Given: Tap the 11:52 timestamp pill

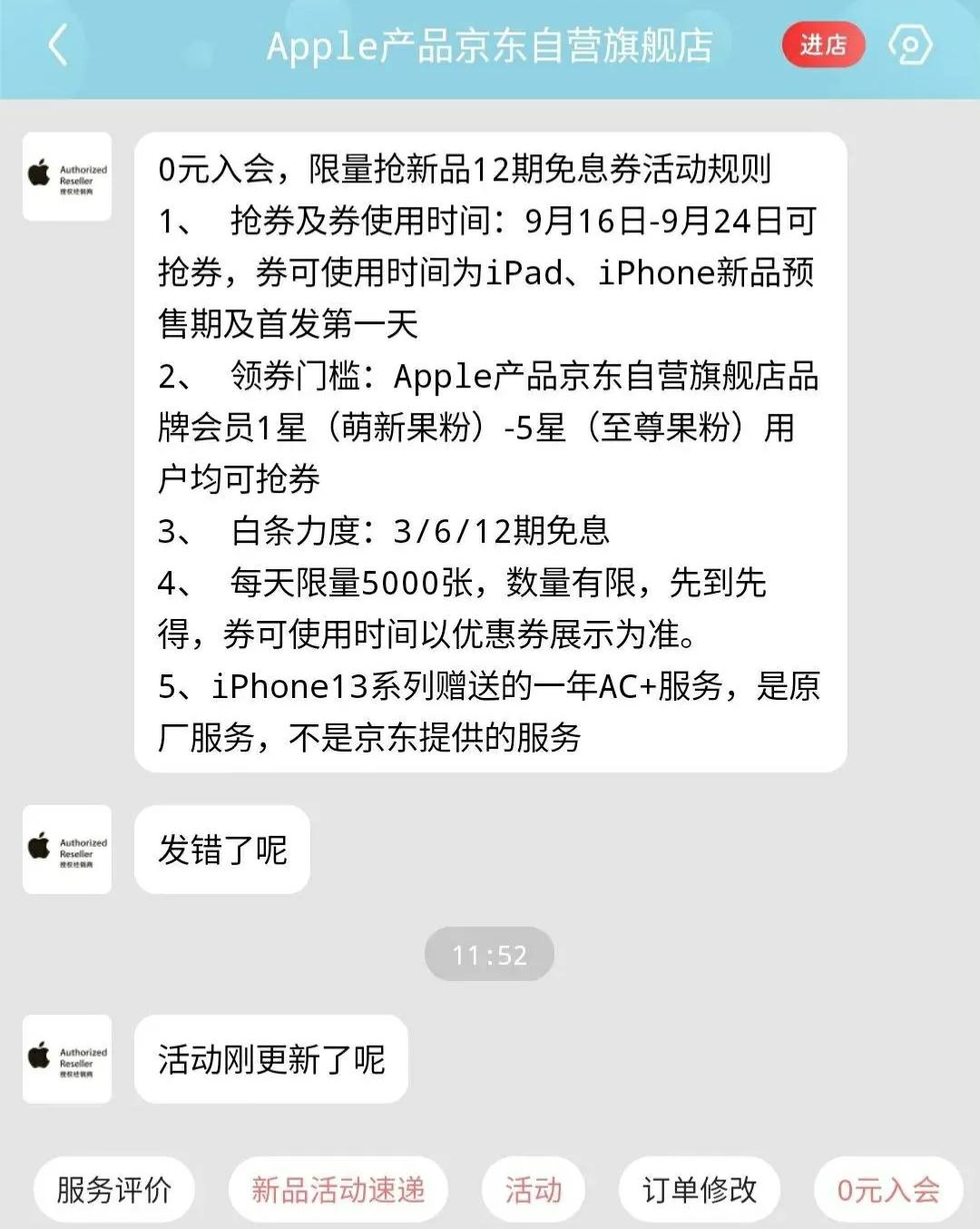Looking at the screenshot, I should coord(490,955).
